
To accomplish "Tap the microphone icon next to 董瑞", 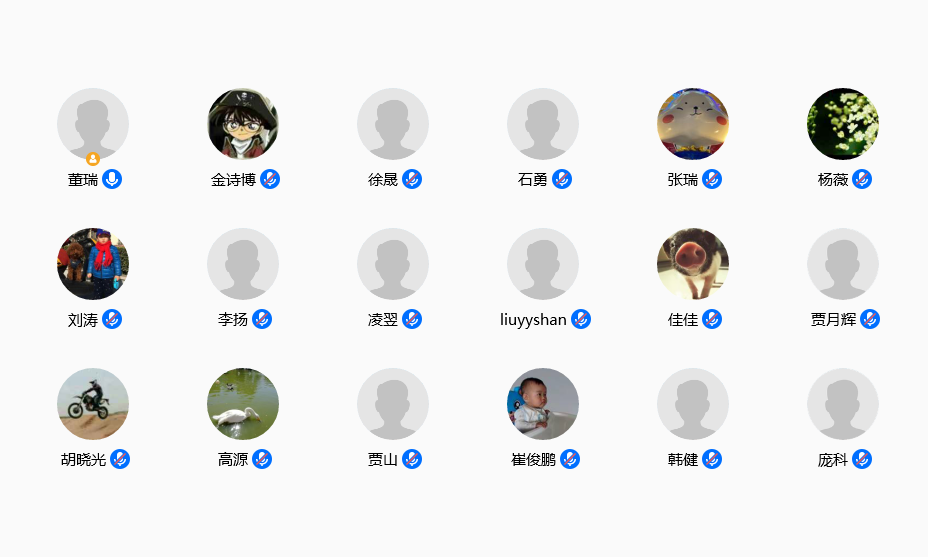I will click(112, 179).
